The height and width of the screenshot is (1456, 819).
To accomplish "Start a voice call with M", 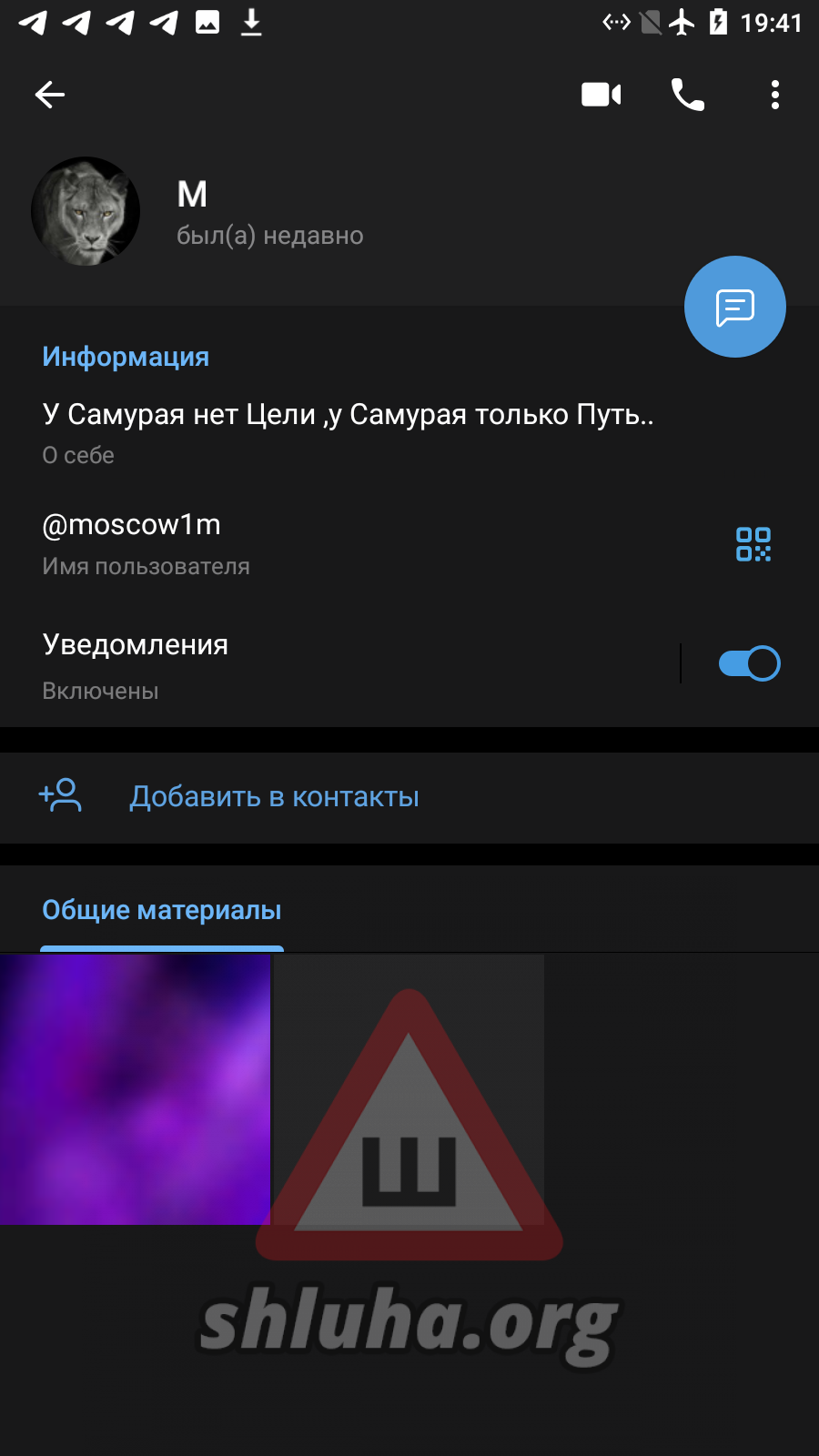I will 687,95.
